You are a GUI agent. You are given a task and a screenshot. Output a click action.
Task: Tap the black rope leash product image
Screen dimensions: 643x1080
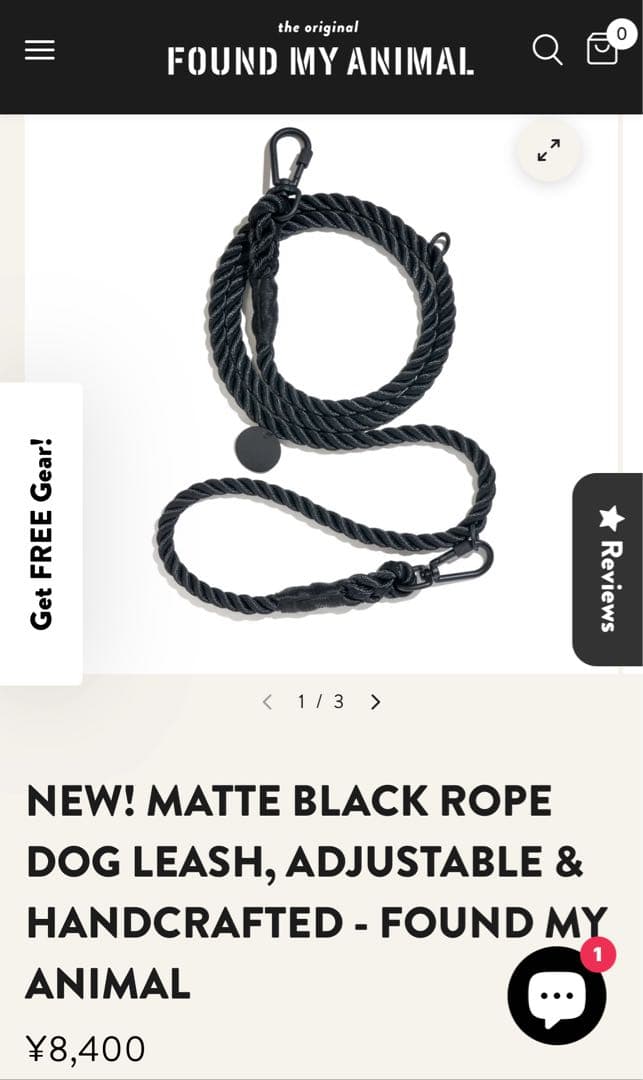point(325,390)
